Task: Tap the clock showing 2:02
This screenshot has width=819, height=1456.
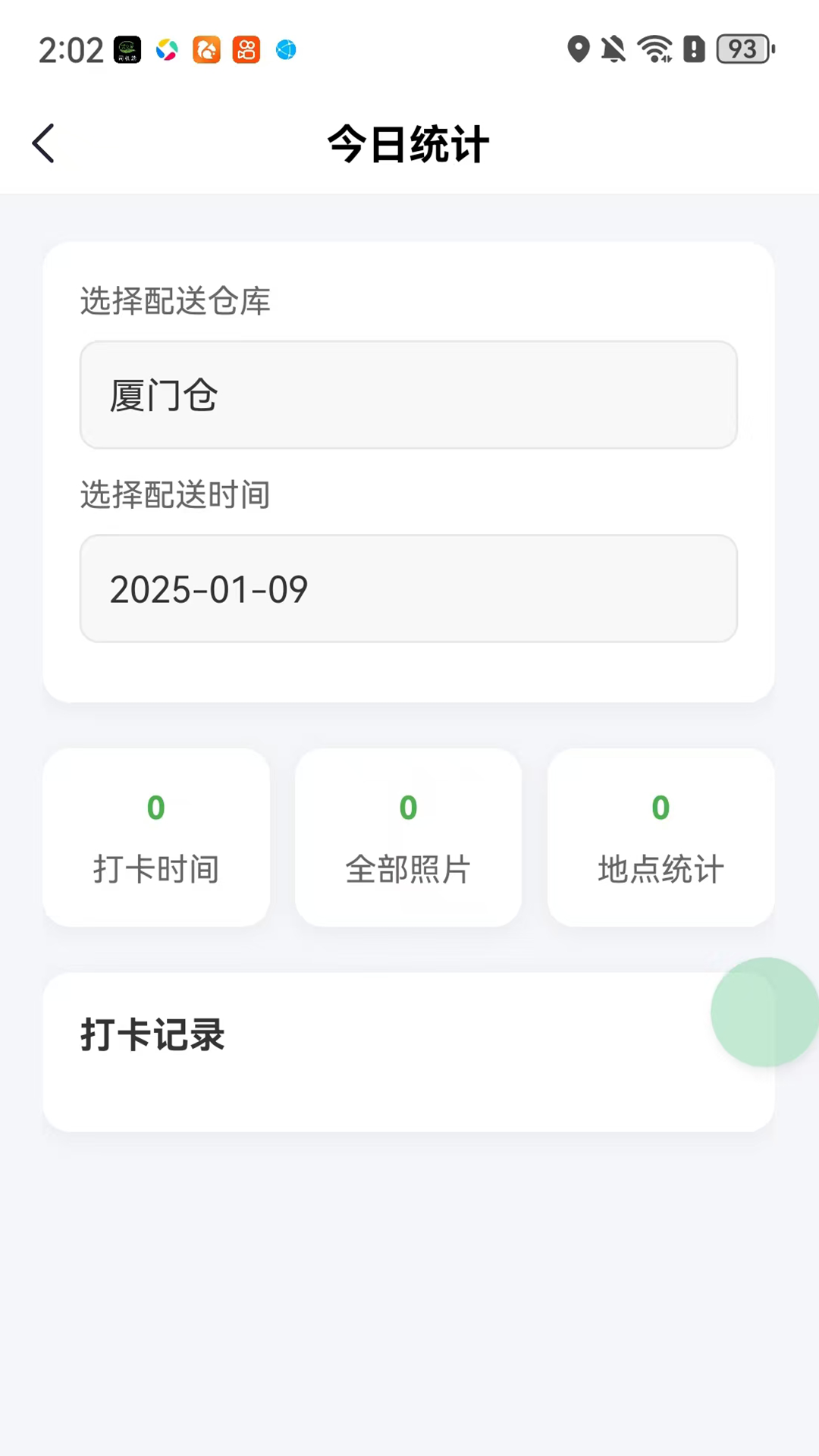Action: pyautogui.click(x=71, y=49)
